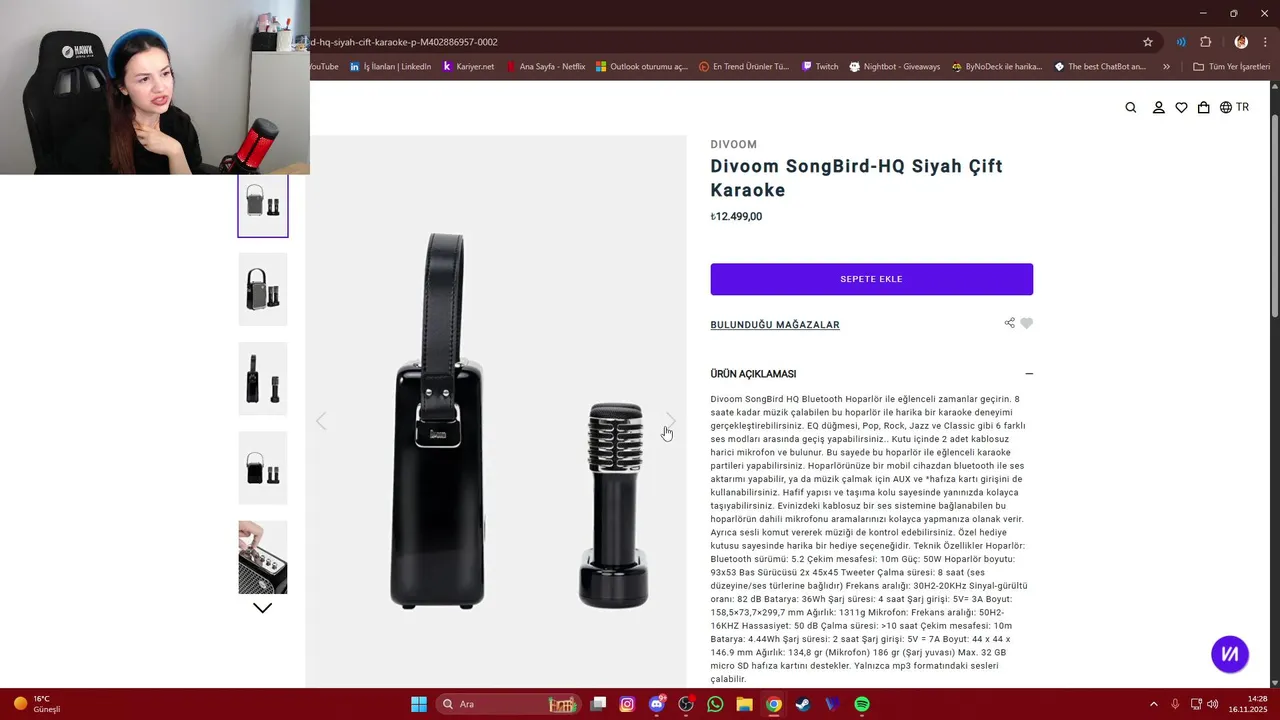Show more thumbnails with the down chevron
Screen dimensions: 1280x720
click(262, 608)
